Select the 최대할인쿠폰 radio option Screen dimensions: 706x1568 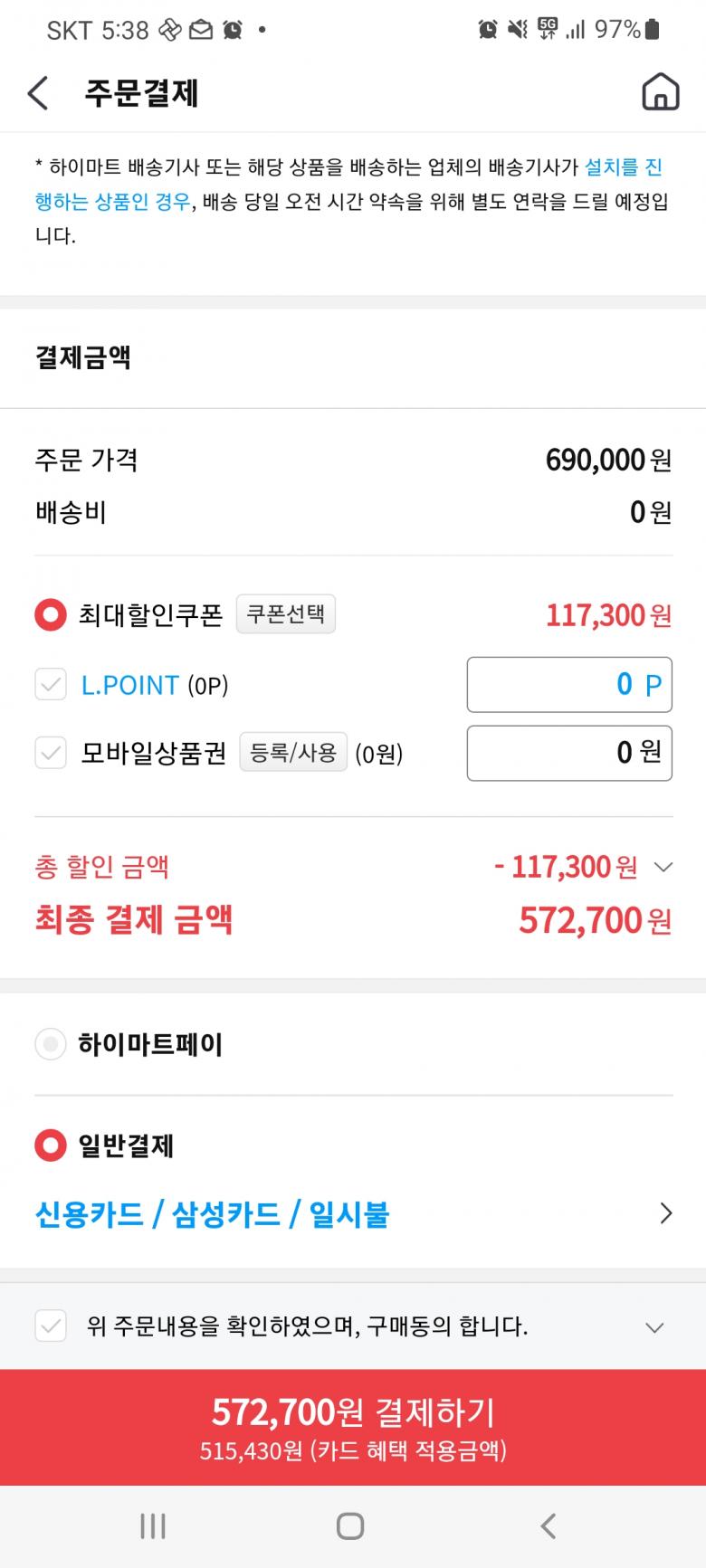(x=51, y=615)
